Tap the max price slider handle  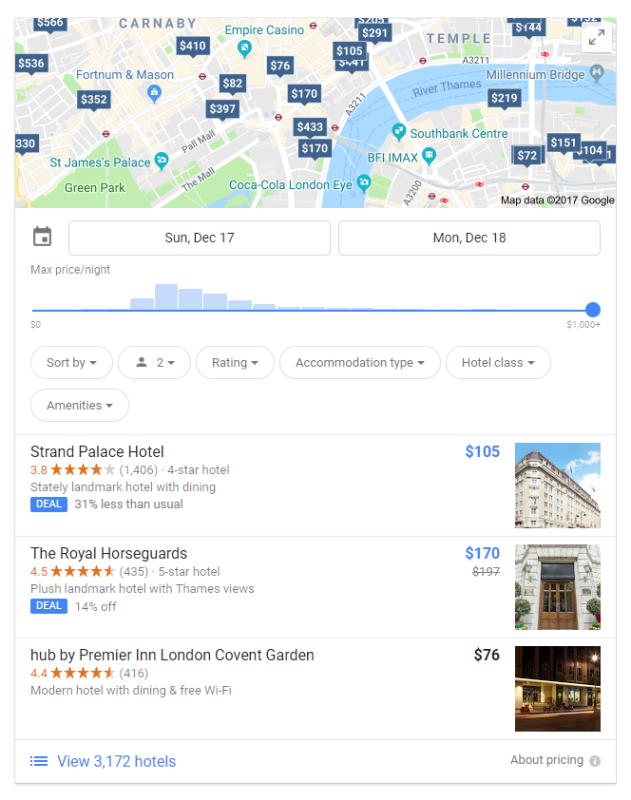pyautogui.click(x=593, y=310)
